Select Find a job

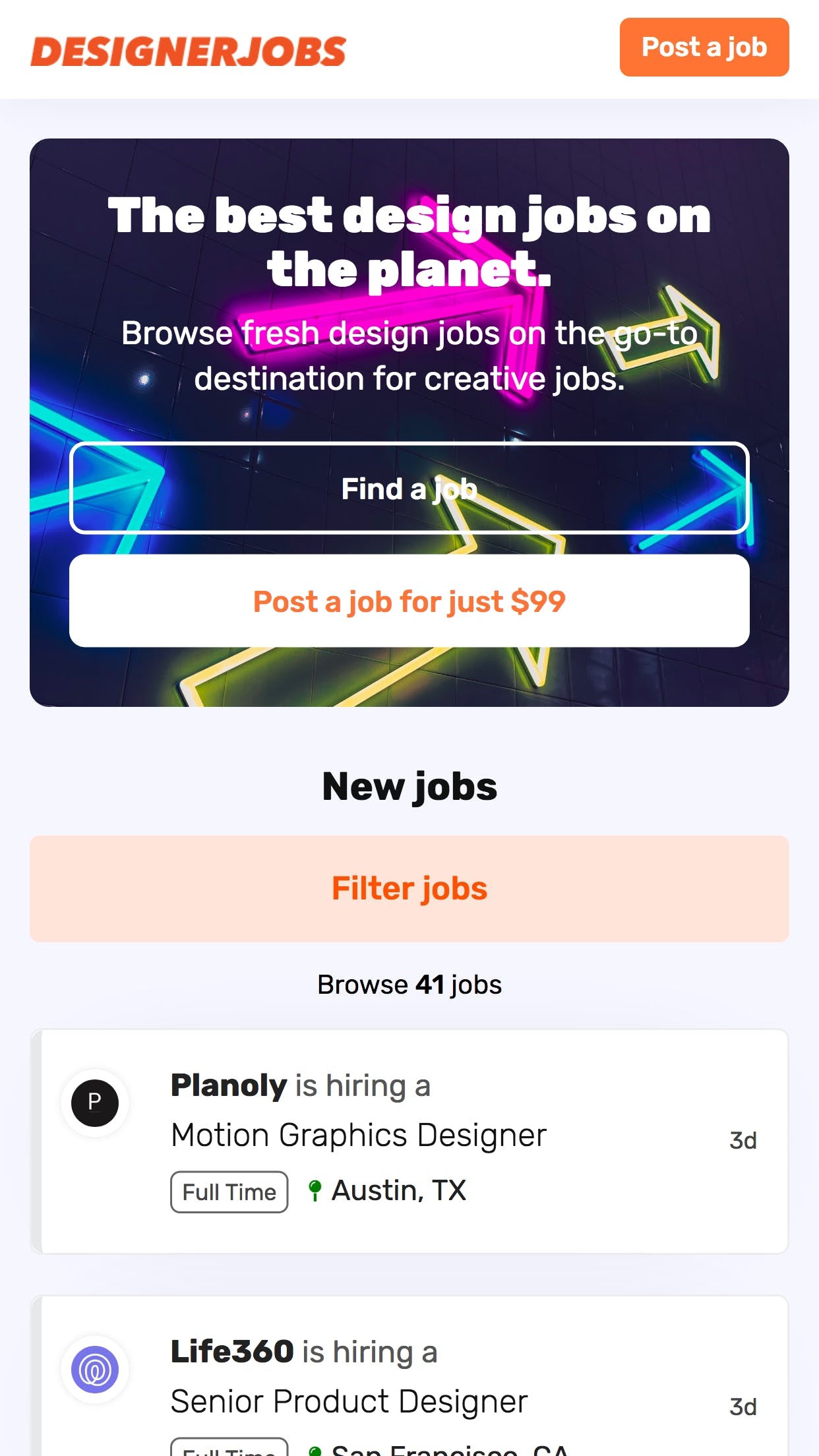[409, 488]
